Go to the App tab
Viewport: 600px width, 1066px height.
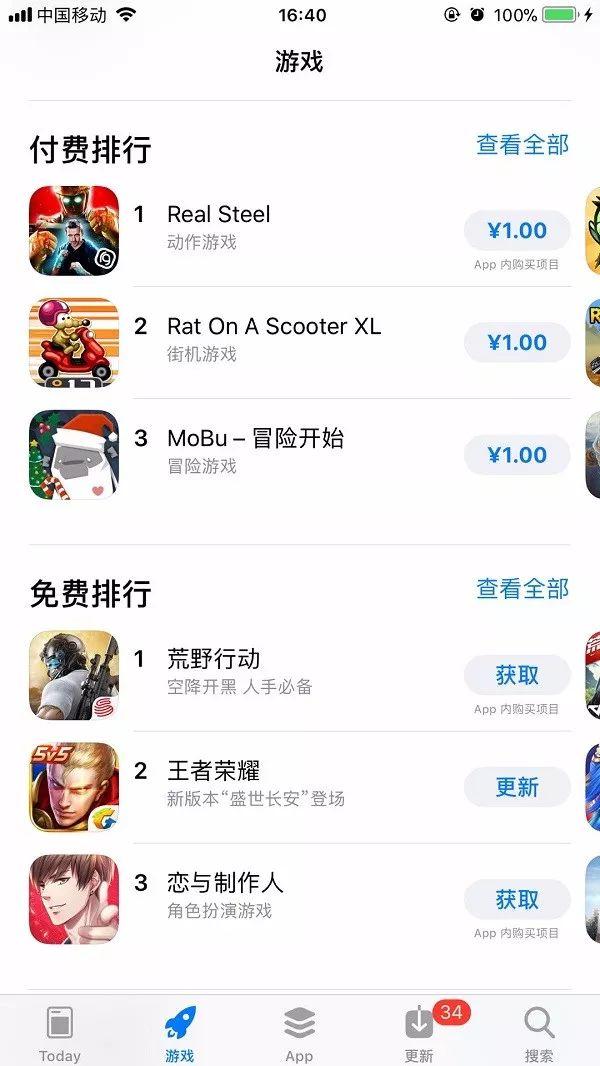pos(299,1032)
